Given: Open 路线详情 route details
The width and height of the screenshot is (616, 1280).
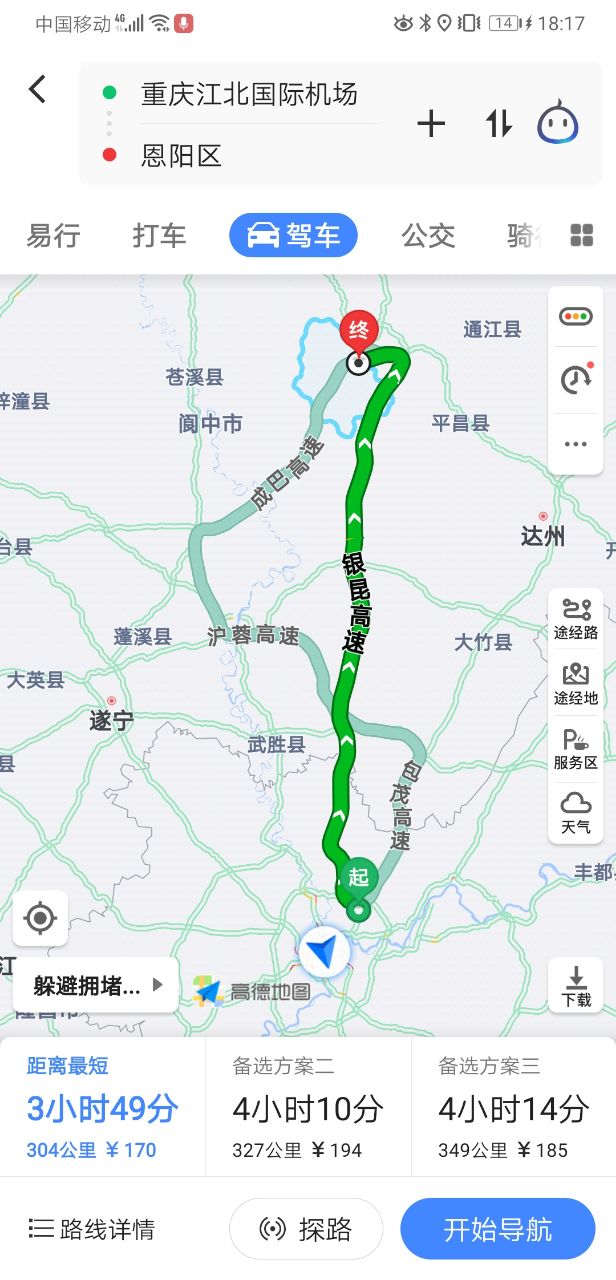Looking at the screenshot, I should click(92, 1229).
